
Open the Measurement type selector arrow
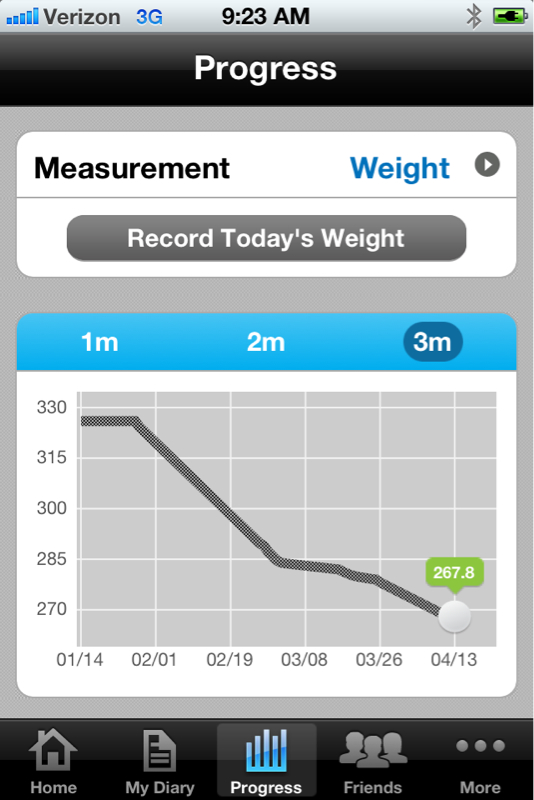pos(487,165)
